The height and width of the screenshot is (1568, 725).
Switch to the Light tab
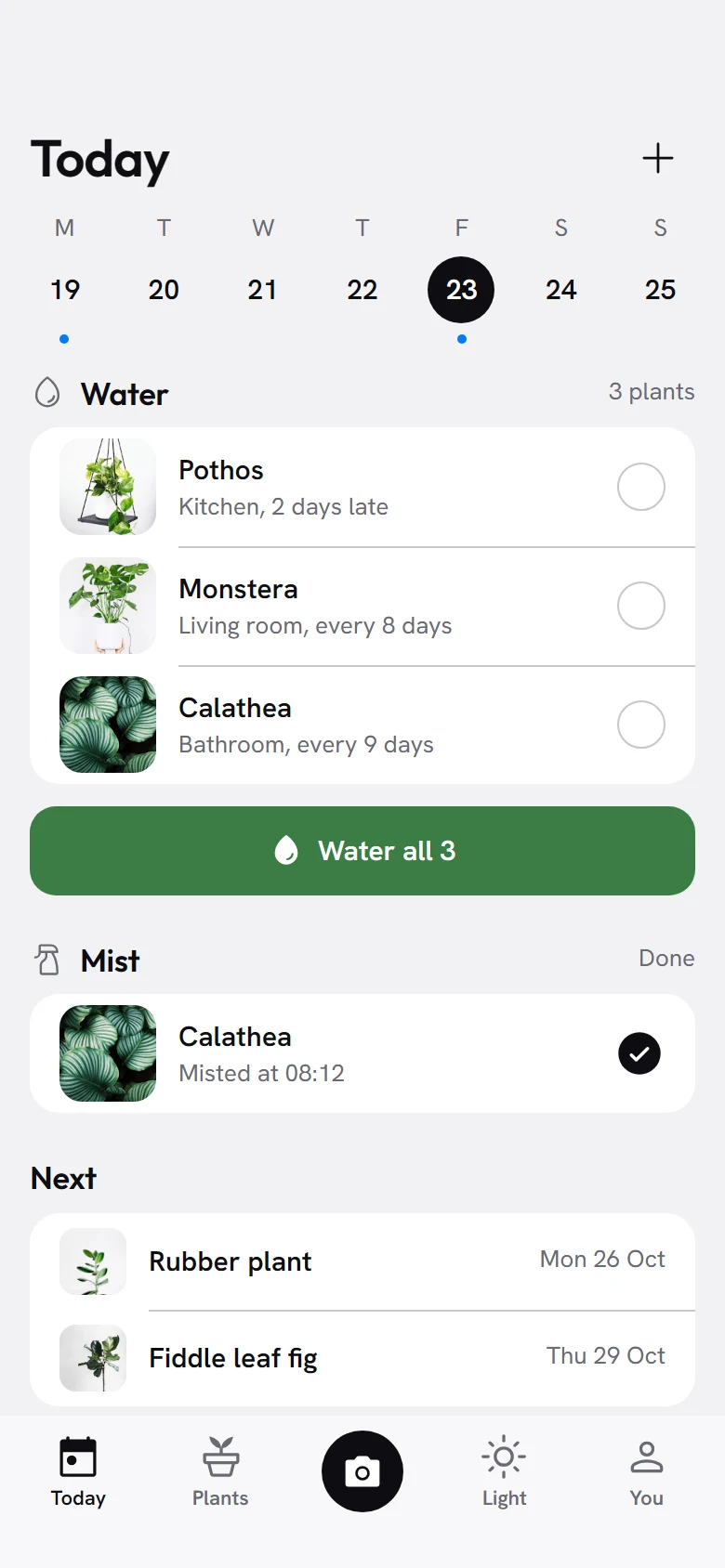[504, 1472]
